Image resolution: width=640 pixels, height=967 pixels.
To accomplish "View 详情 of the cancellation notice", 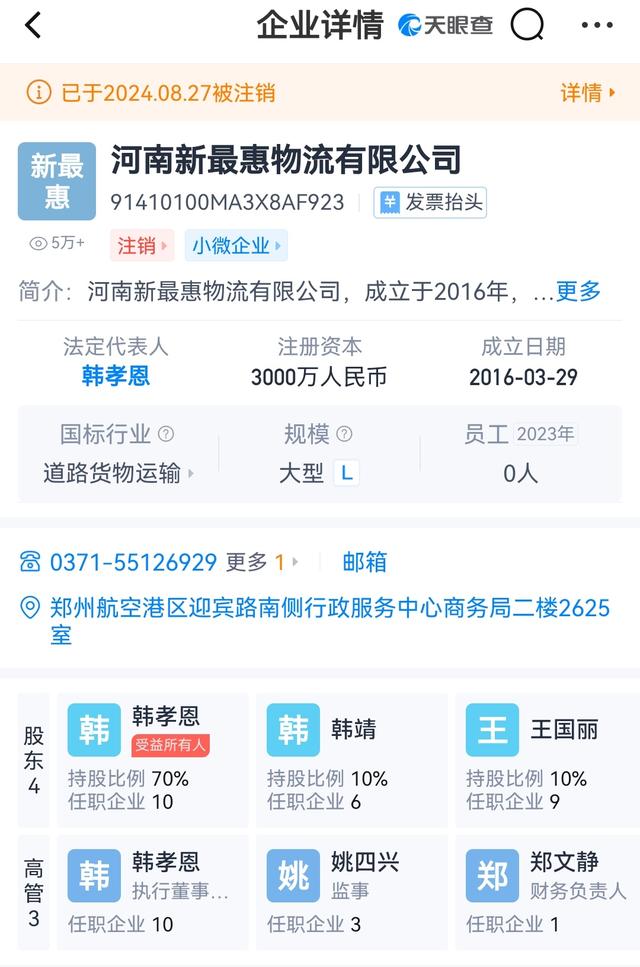I will [x=586, y=93].
